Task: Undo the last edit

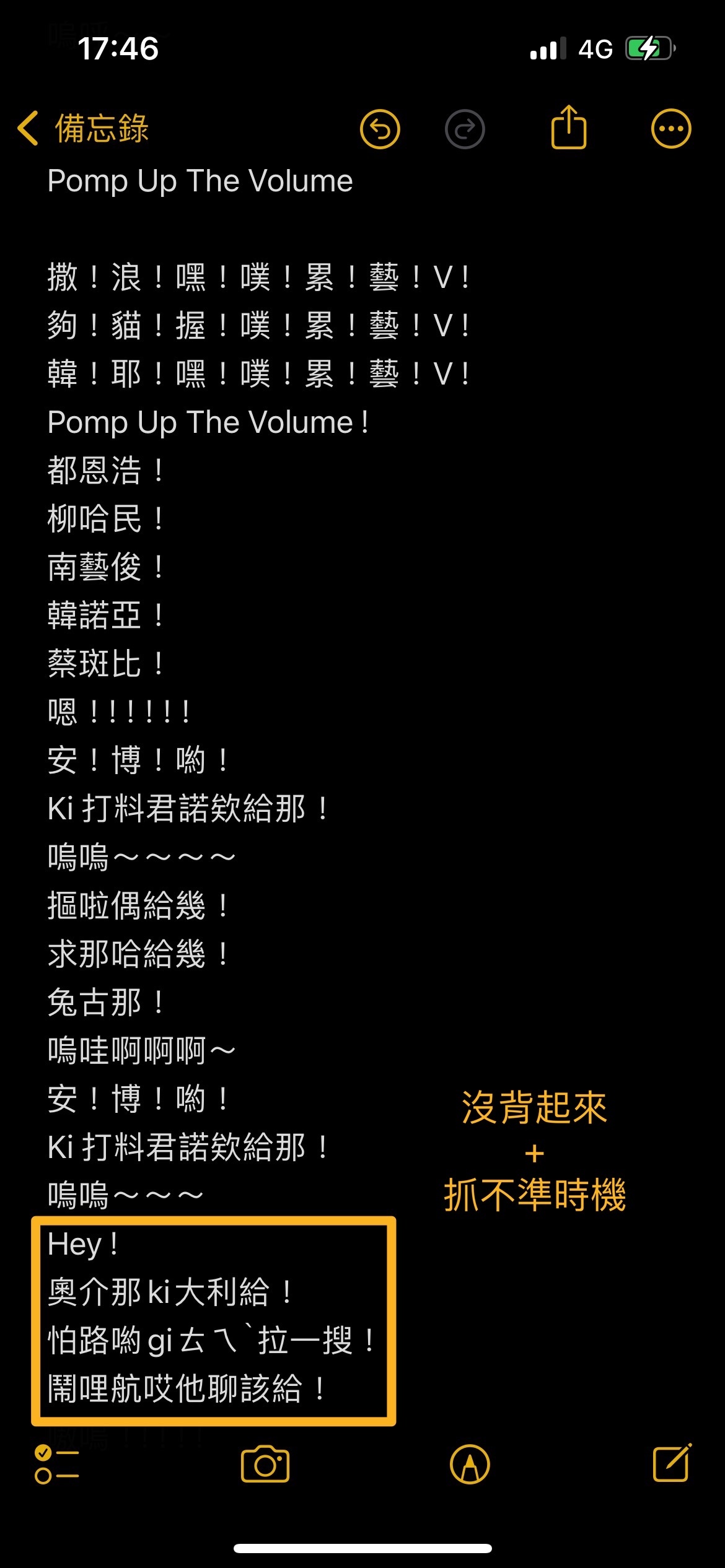Action: (379, 129)
